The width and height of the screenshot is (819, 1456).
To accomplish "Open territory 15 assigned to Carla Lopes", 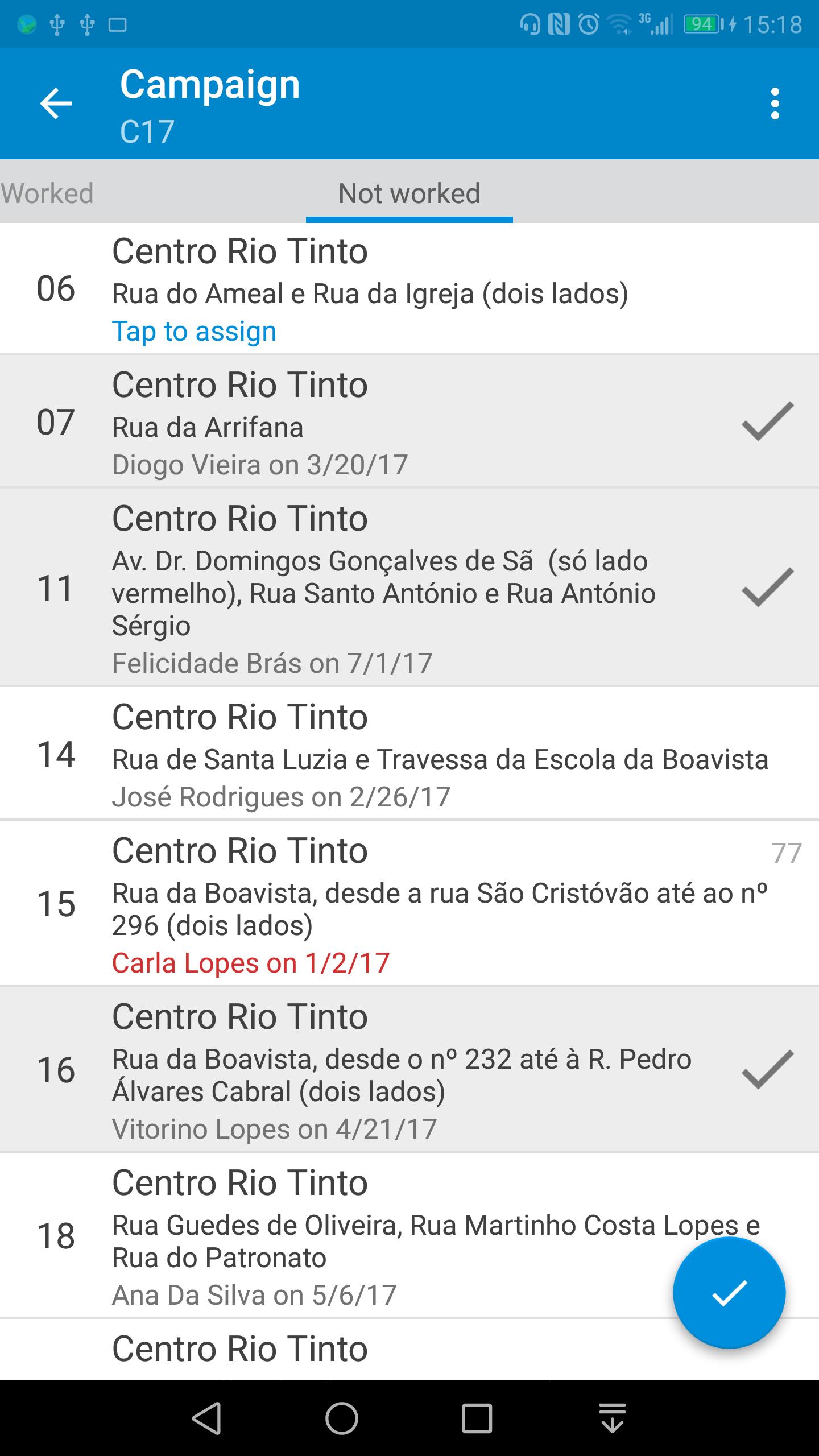I will tap(409, 903).
